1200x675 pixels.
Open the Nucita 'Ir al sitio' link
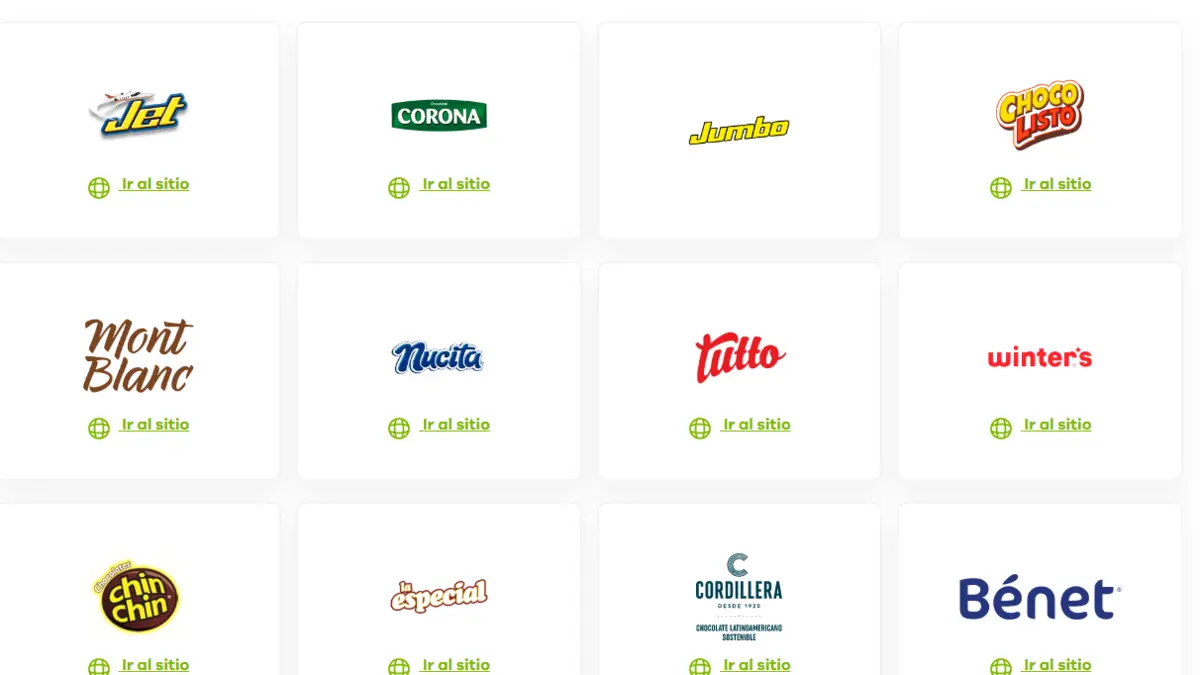pos(455,425)
